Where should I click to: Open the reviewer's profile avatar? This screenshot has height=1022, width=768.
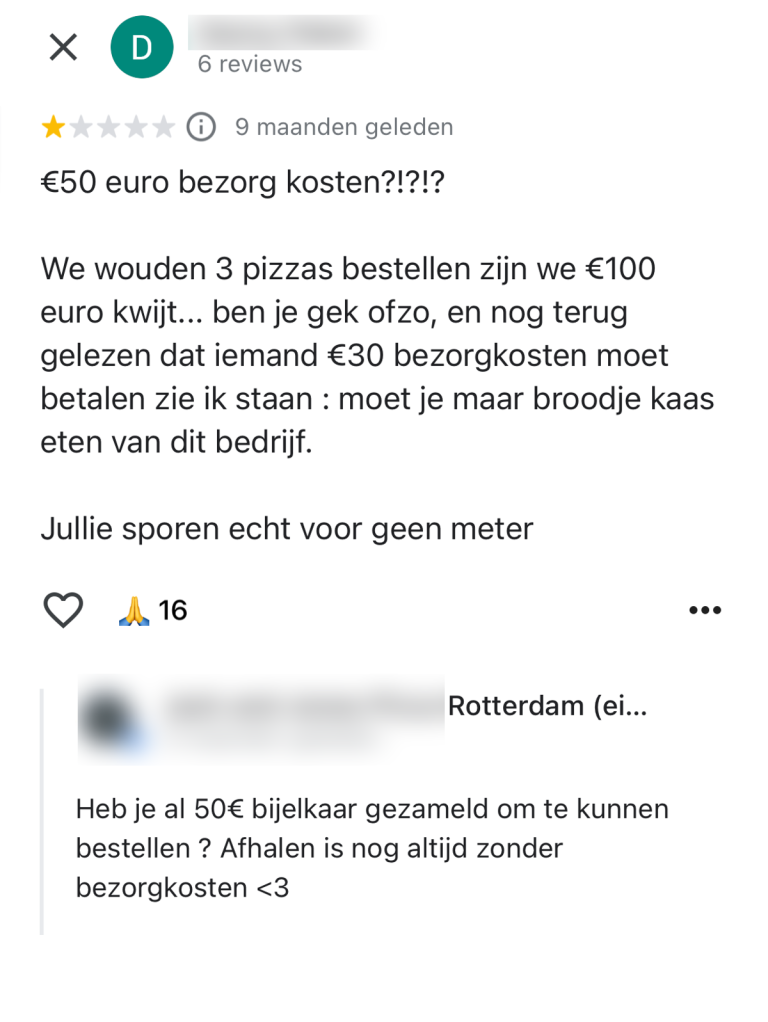pyautogui.click(x=141, y=47)
